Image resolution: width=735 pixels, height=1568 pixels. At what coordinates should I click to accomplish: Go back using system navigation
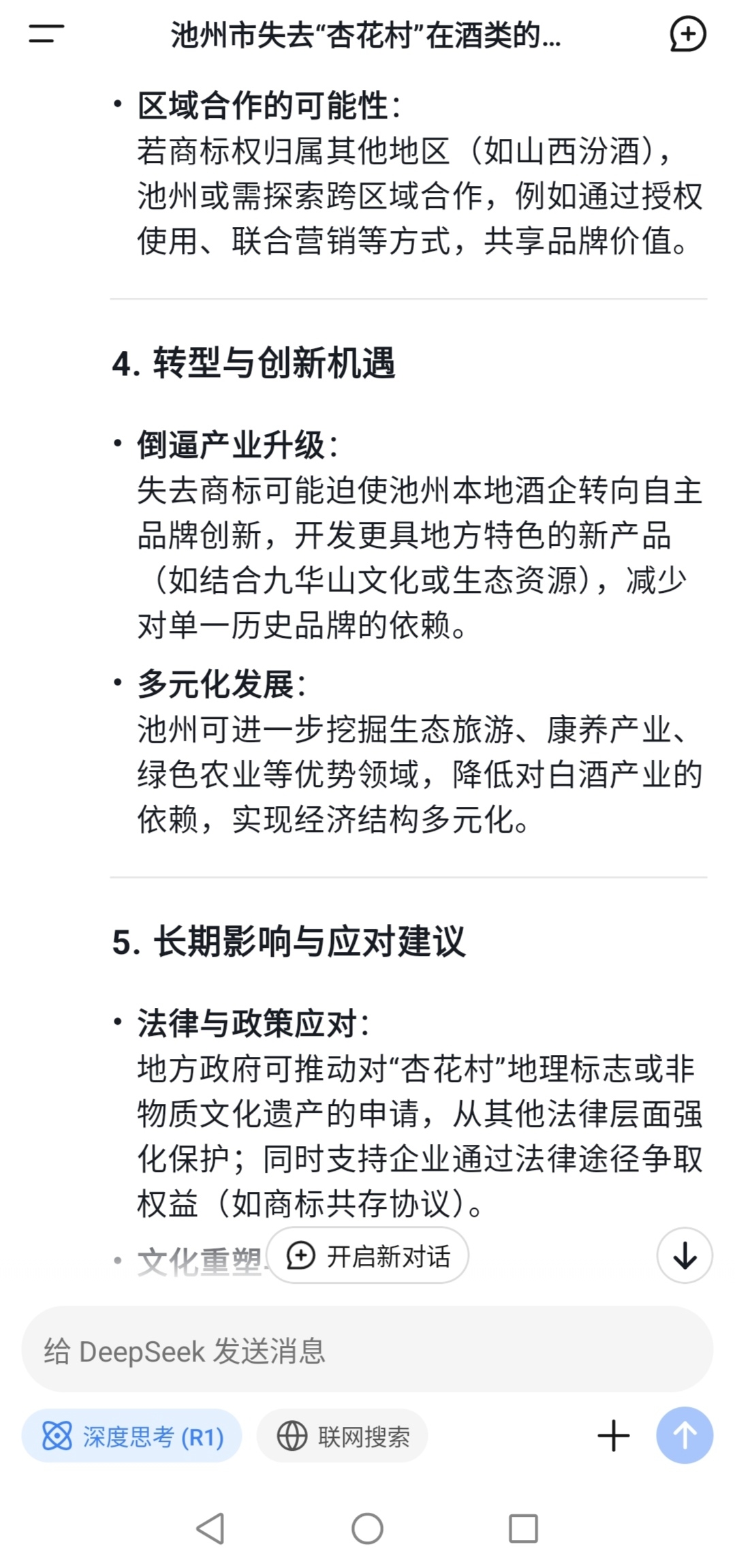(x=210, y=1528)
